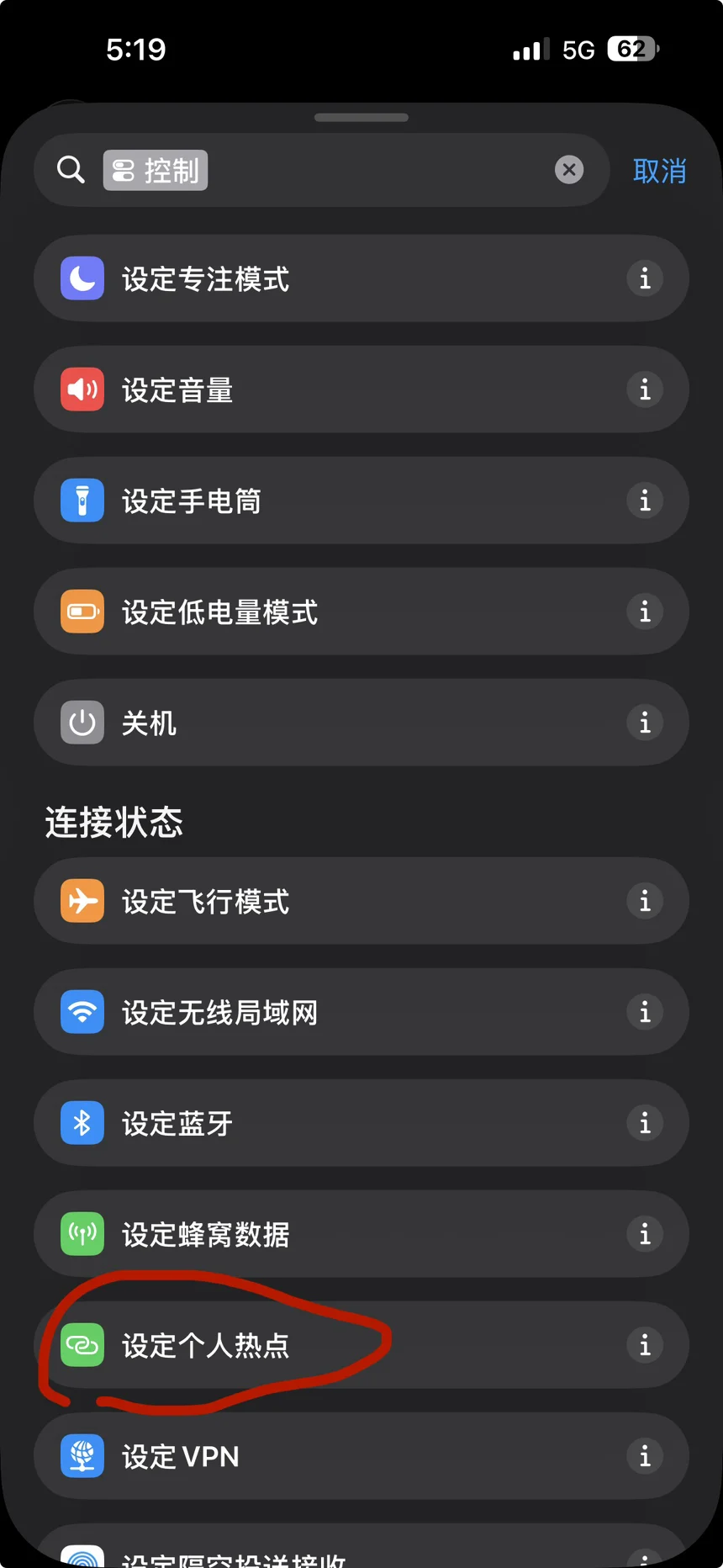Select the 设定无线局域网 action
The width and height of the screenshot is (723, 1568).
click(x=361, y=1012)
